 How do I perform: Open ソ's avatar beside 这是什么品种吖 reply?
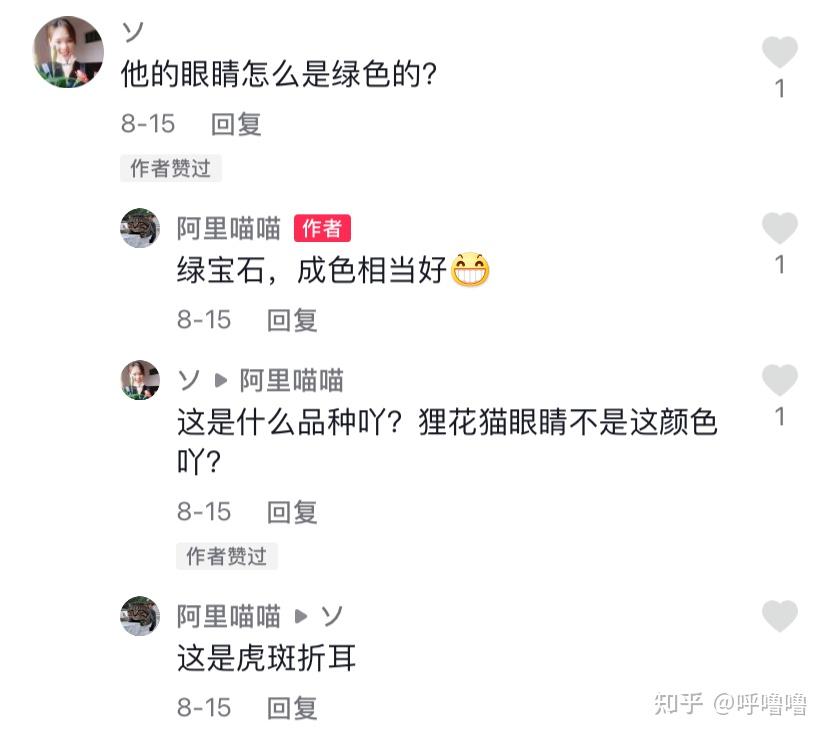pyautogui.click(x=140, y=380)
